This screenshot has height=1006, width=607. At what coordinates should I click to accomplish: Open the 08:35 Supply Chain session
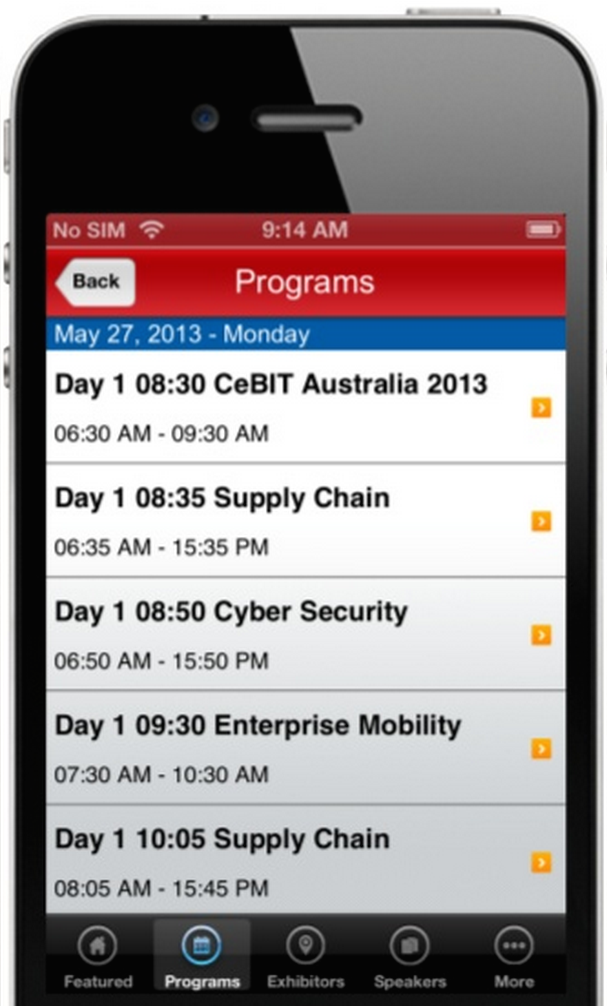(x=306, y=520)
